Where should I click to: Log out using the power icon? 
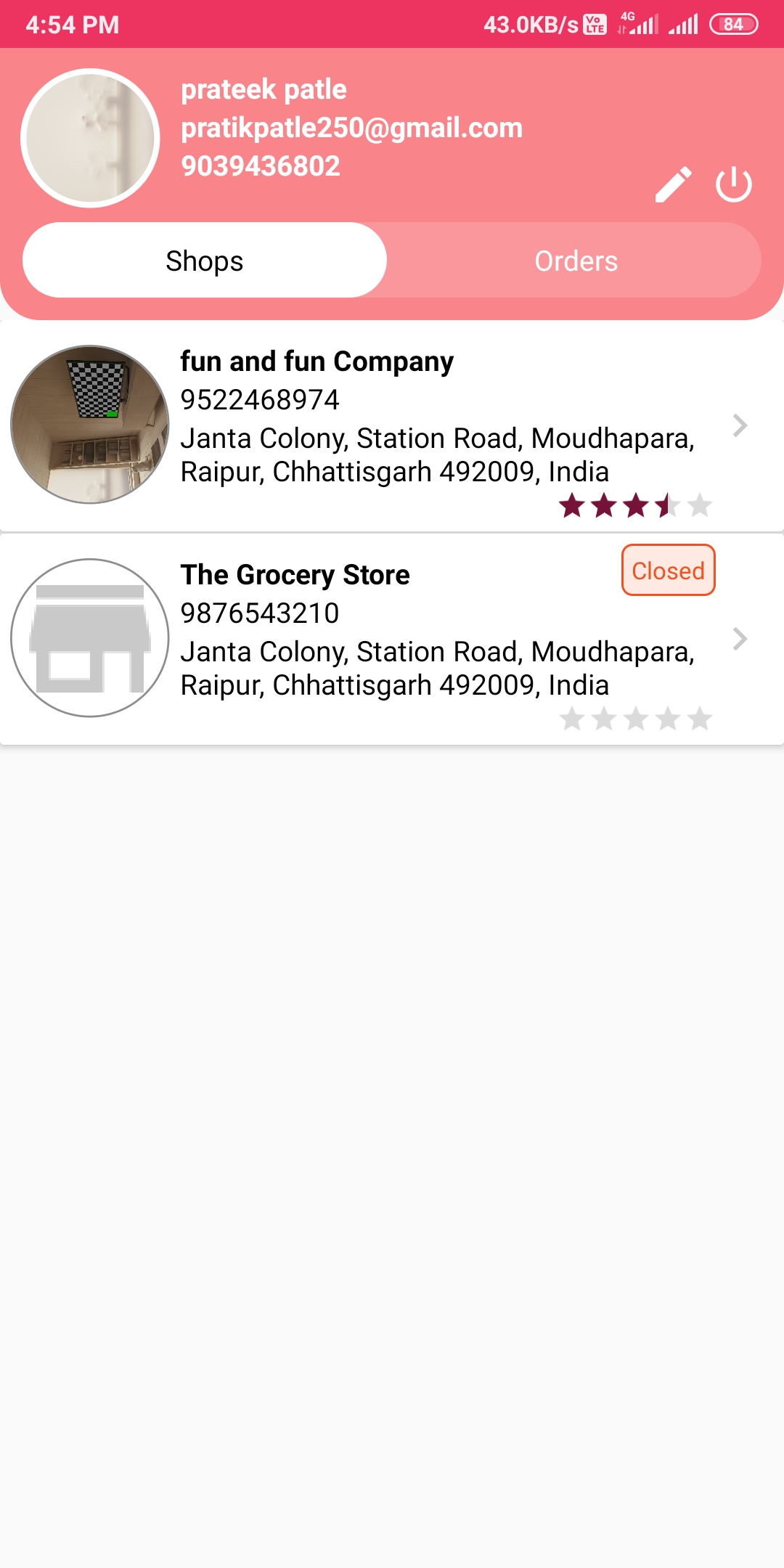pos(733,184)
